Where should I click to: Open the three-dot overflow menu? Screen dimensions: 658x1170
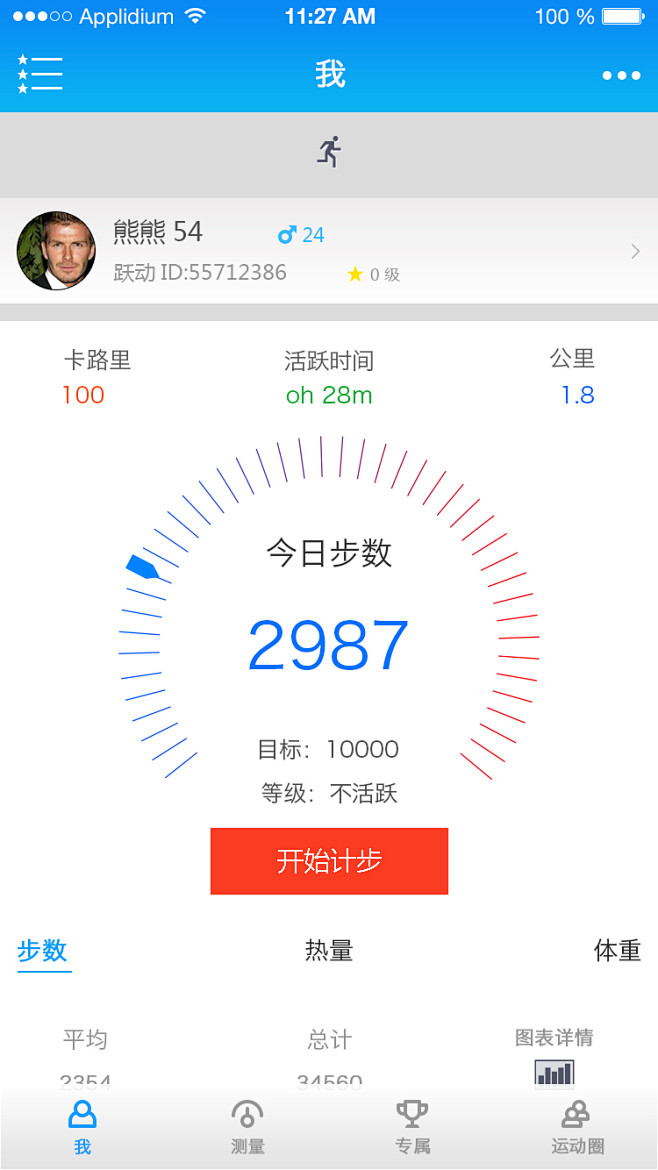621,76
